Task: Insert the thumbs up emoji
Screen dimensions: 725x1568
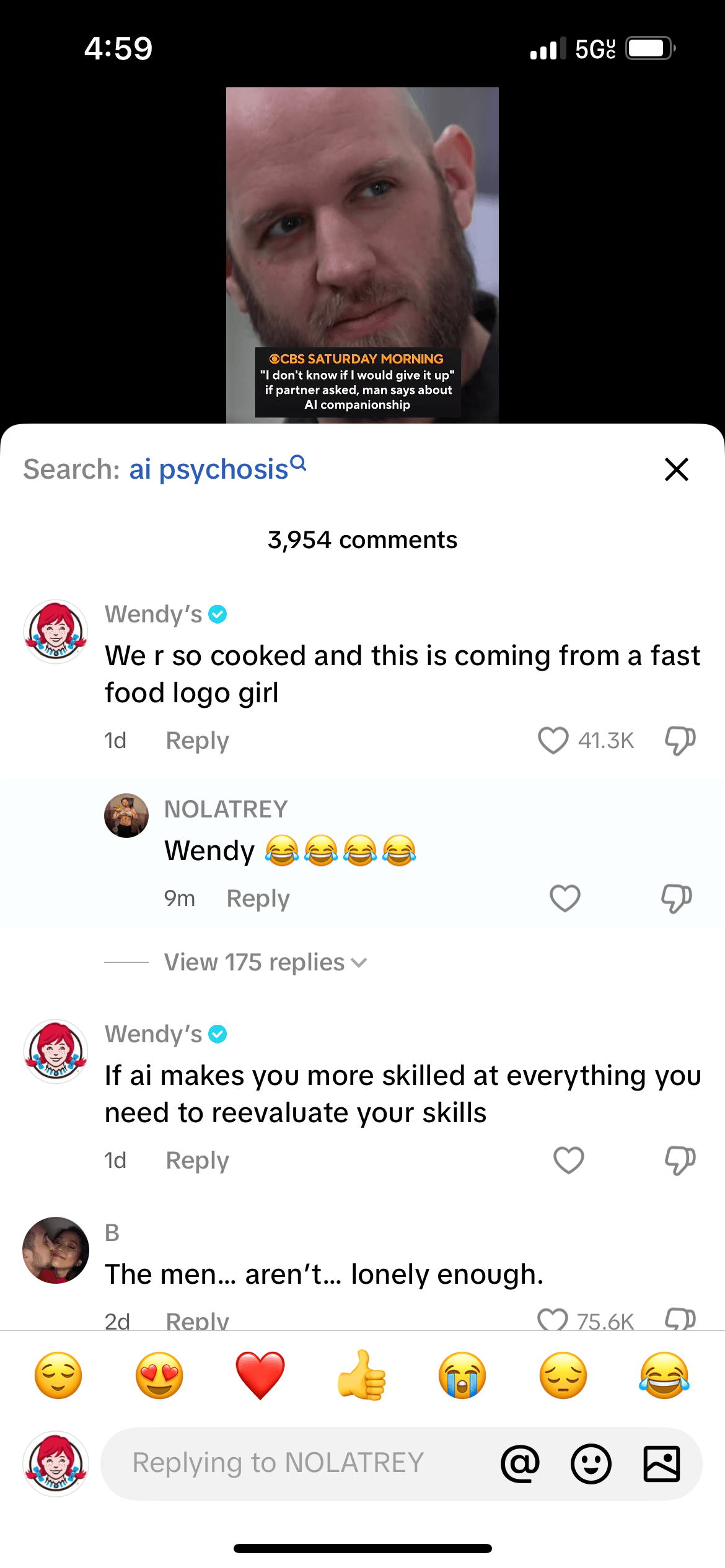Action: pyautogui.click(x=361, y=1375)
